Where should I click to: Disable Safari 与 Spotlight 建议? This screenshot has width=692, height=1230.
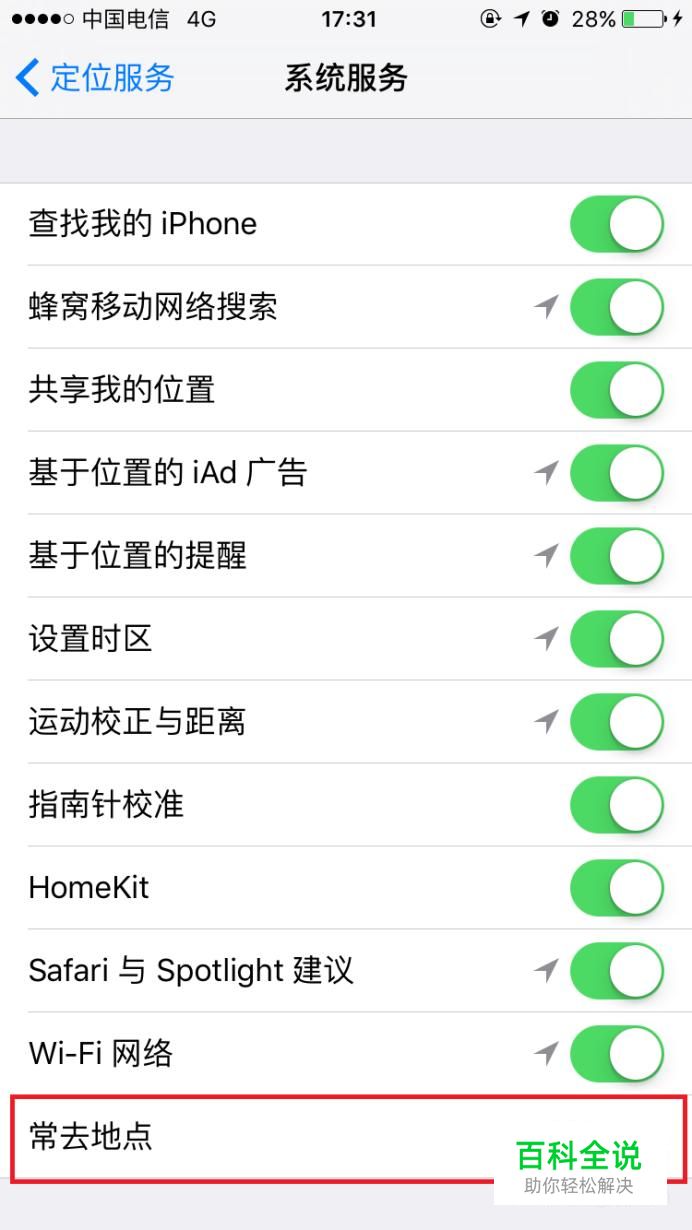[x=617, y=971]
